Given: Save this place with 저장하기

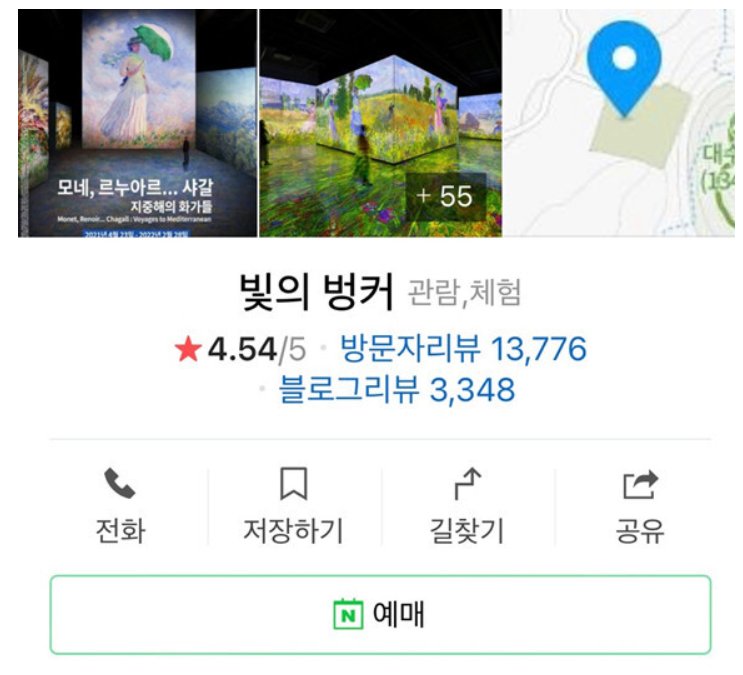Looking at the screenshot, I should [293, 507].
